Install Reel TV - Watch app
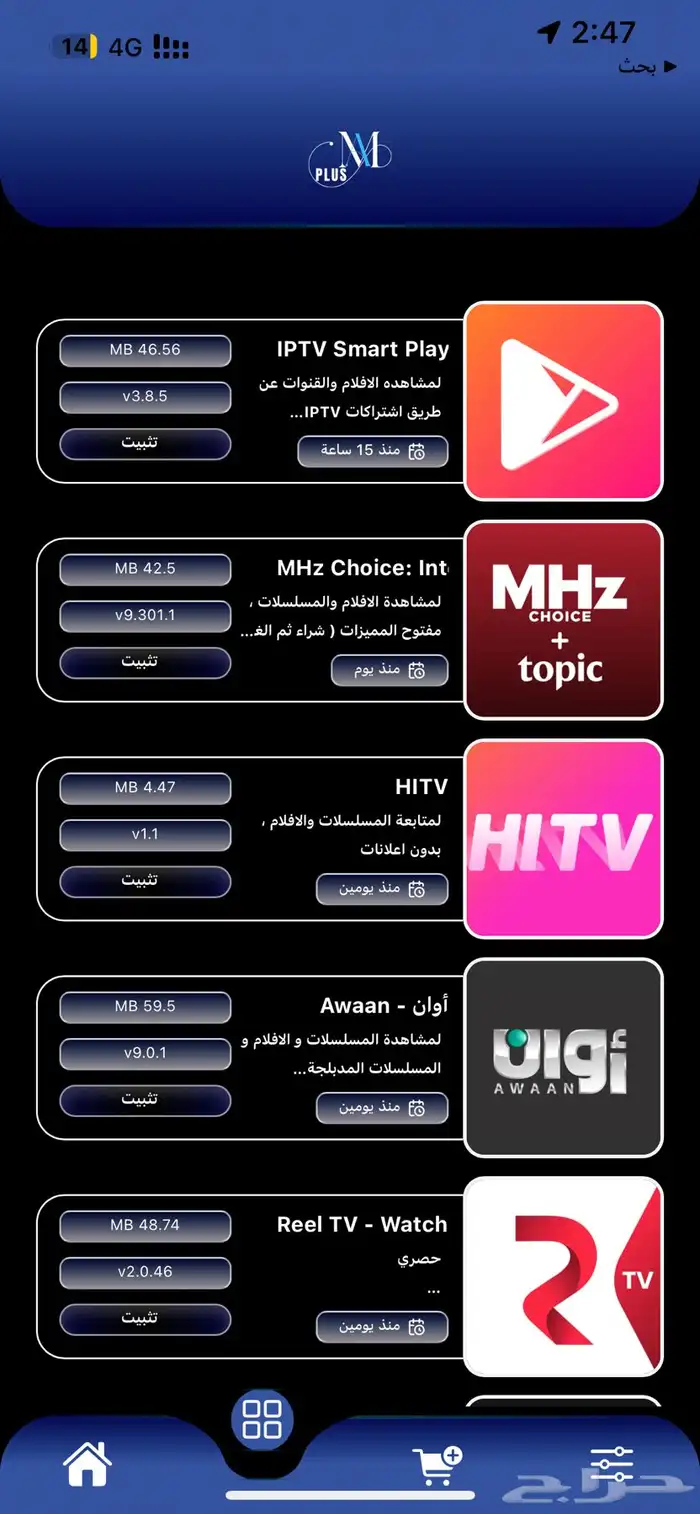Viewport: 700px width, 1514px height. pos(145,1319)
